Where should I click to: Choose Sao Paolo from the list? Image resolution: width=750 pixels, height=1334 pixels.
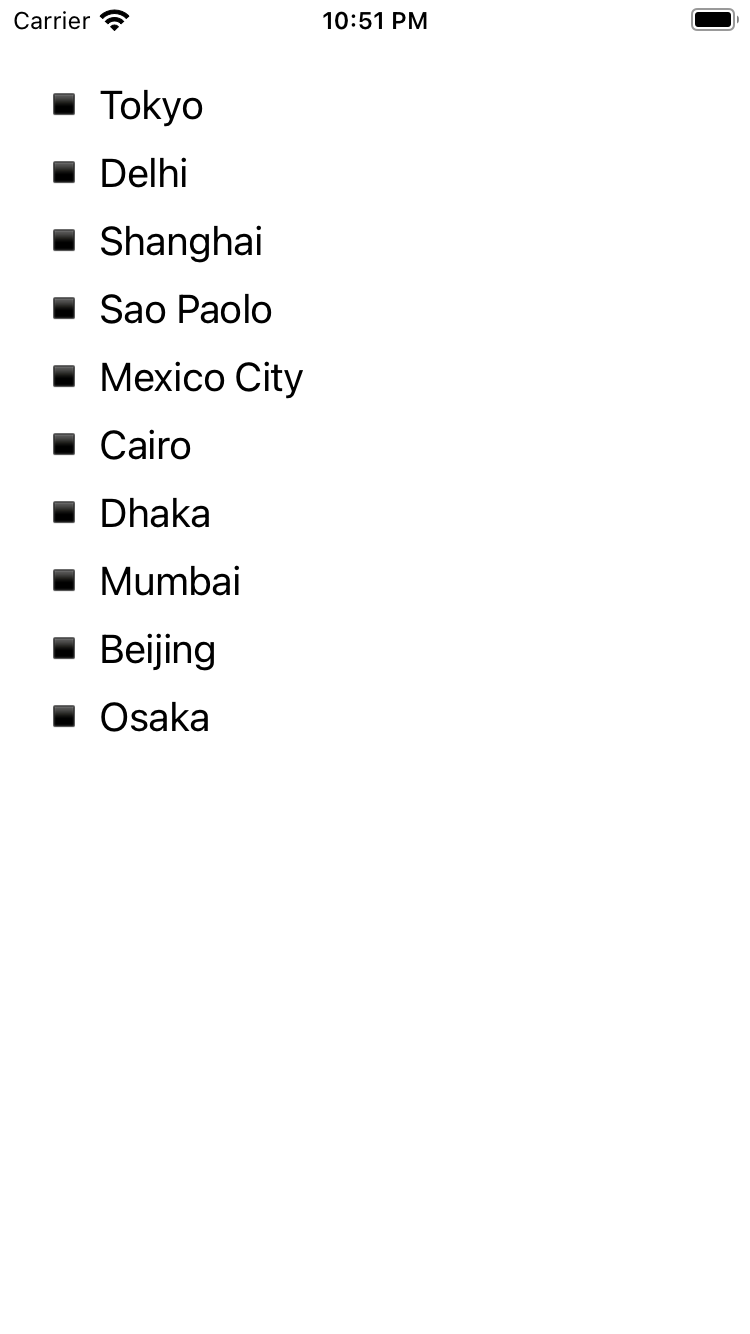tap(185, 310)
